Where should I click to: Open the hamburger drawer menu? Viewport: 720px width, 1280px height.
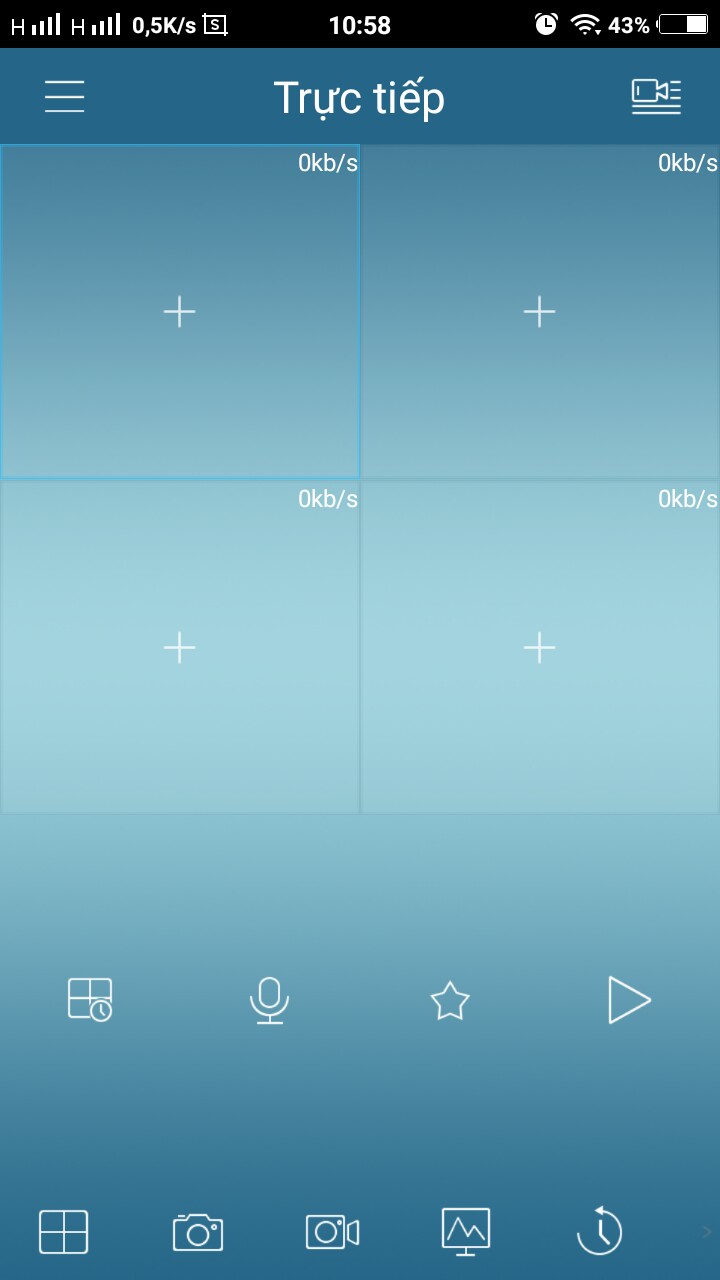point(64,97)
